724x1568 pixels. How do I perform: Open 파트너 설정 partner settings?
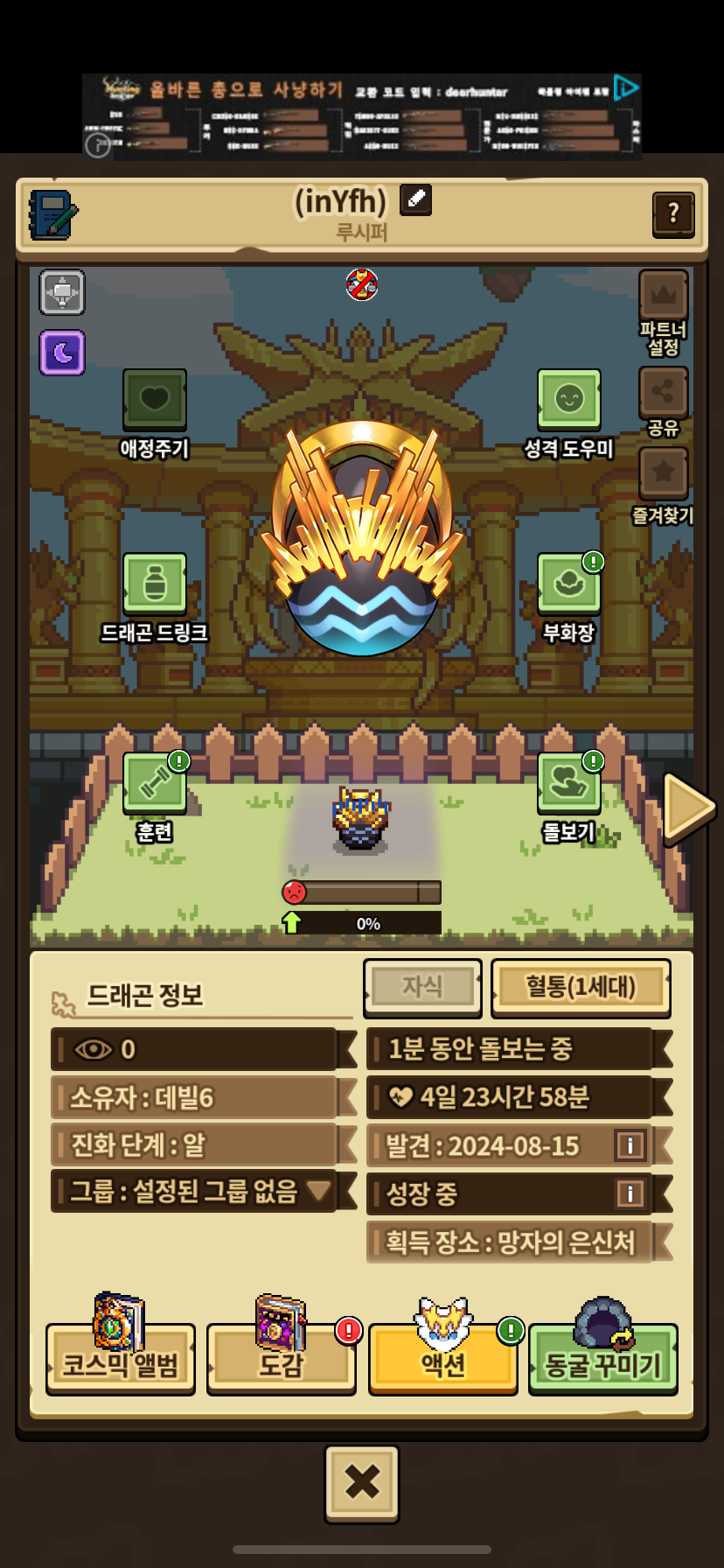click(663, 297)
